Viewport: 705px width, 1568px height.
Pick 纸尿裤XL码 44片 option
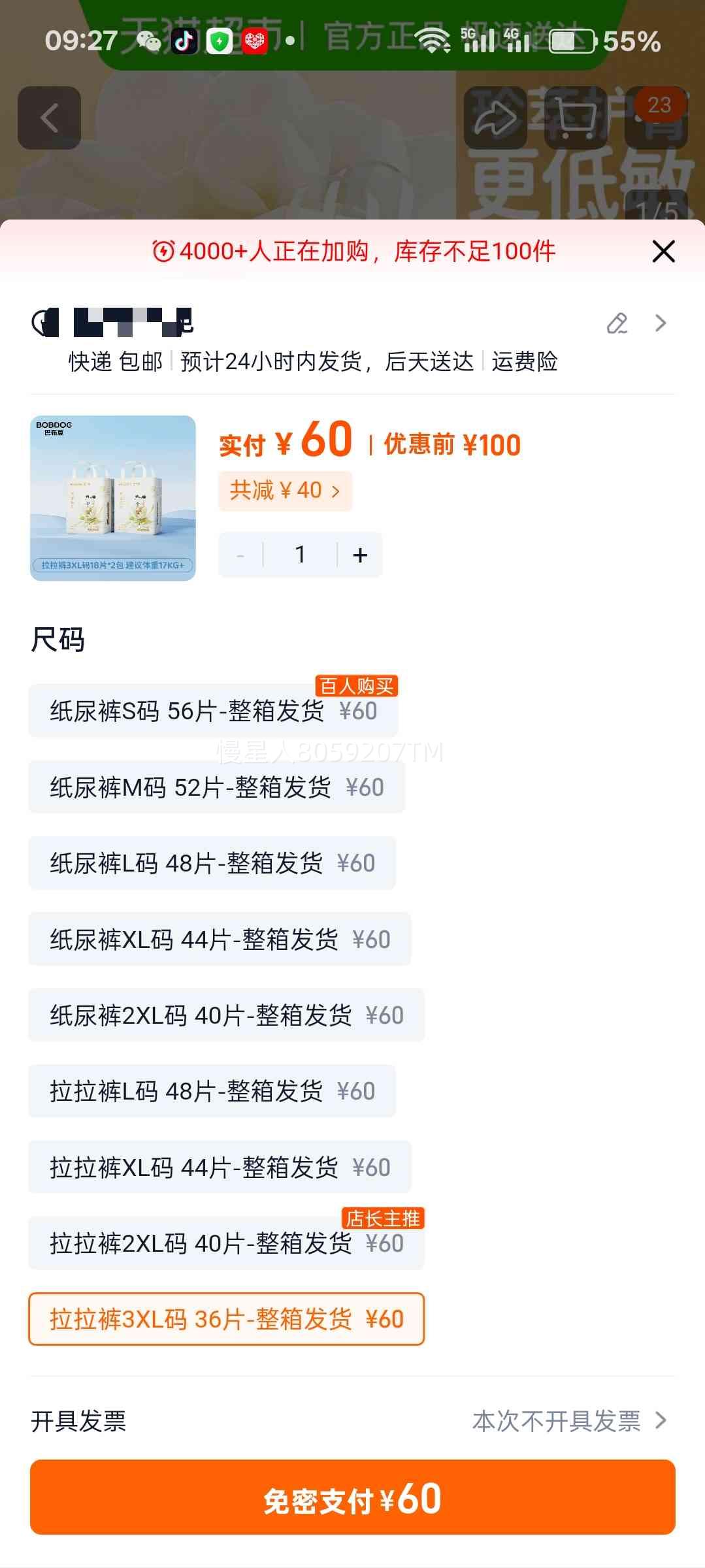(220, 939)
